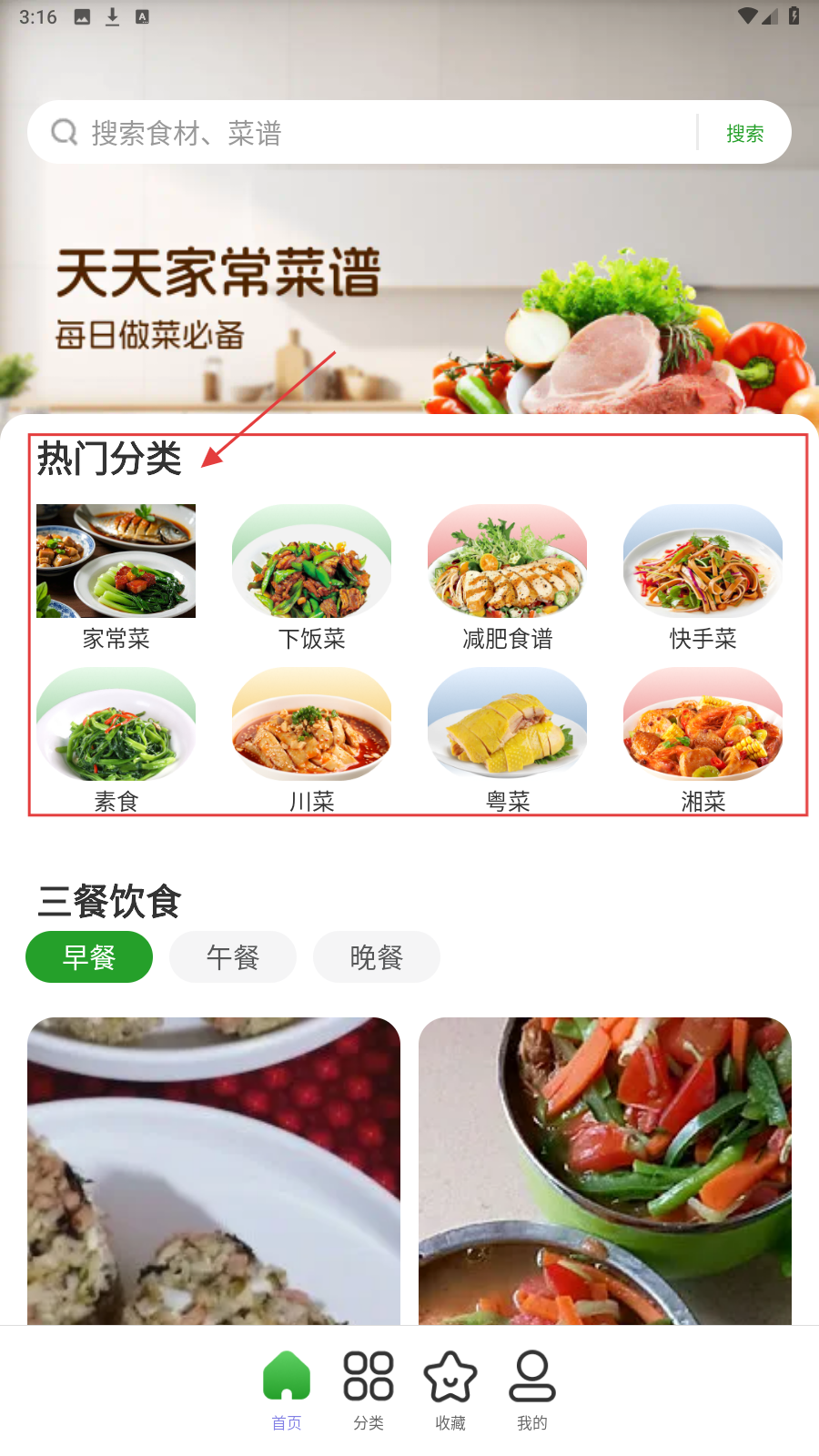Open the 川菜 category
The height and width of the screenshot is (1456, 819).
pyautogui.click(x=311, y=739)
